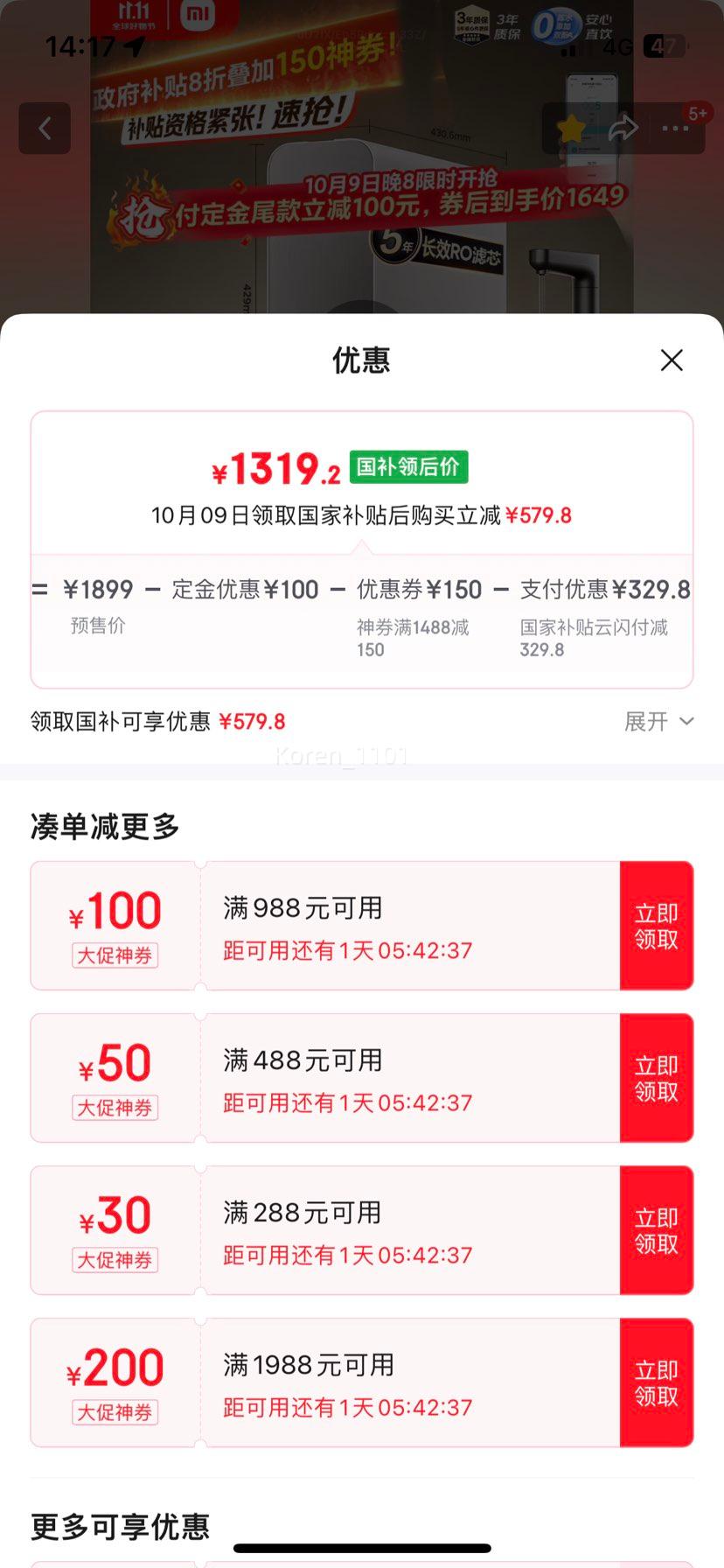Claim the ¥50 coupon for 满488元
Viewport: 724px width, 1568px height.
pyautogui.click(x=656, y=1078)
